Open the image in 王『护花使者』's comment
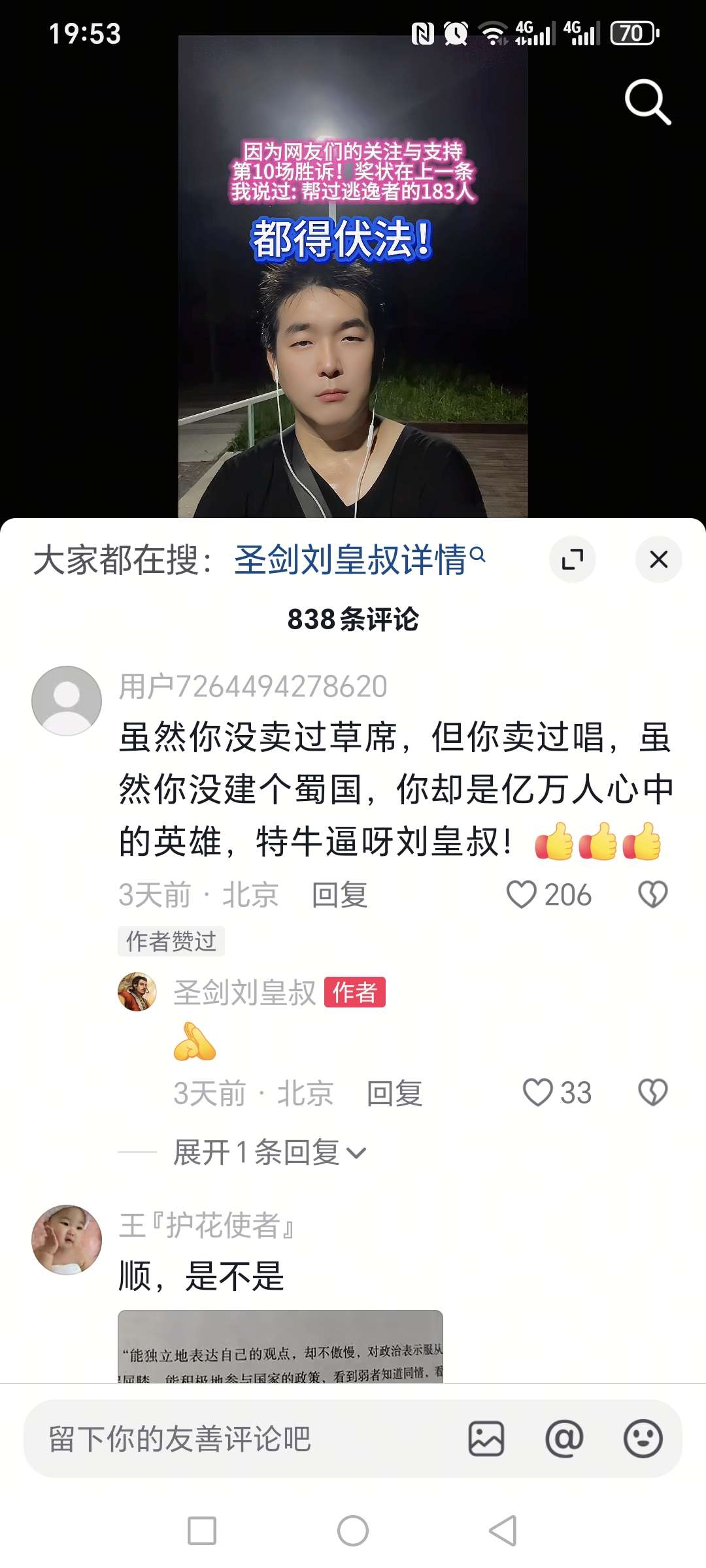This screenshot has height=1568, width=706. click(280, 1346)
